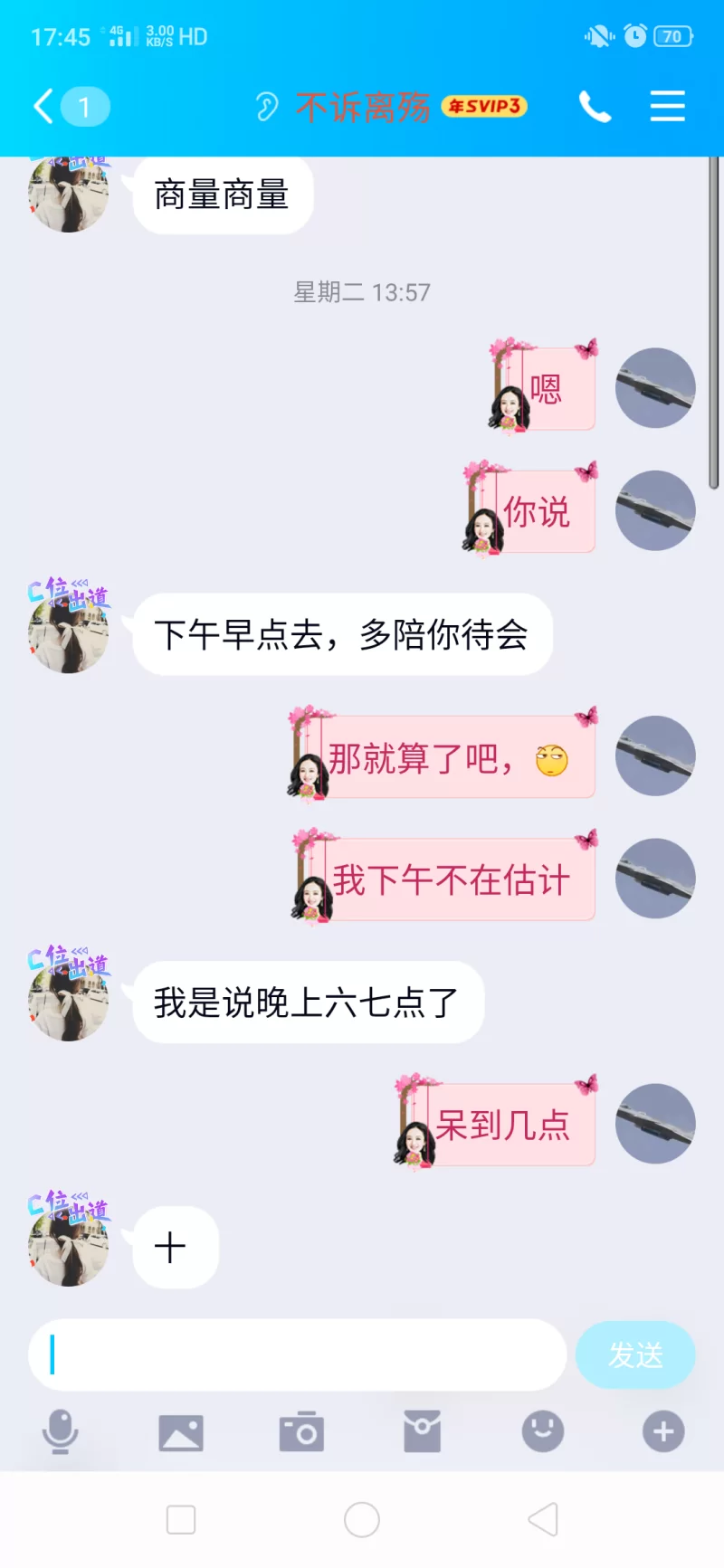Open the SVIP3 badge in the title
This screenshot has height=1568, width=724.
point(484,107)
